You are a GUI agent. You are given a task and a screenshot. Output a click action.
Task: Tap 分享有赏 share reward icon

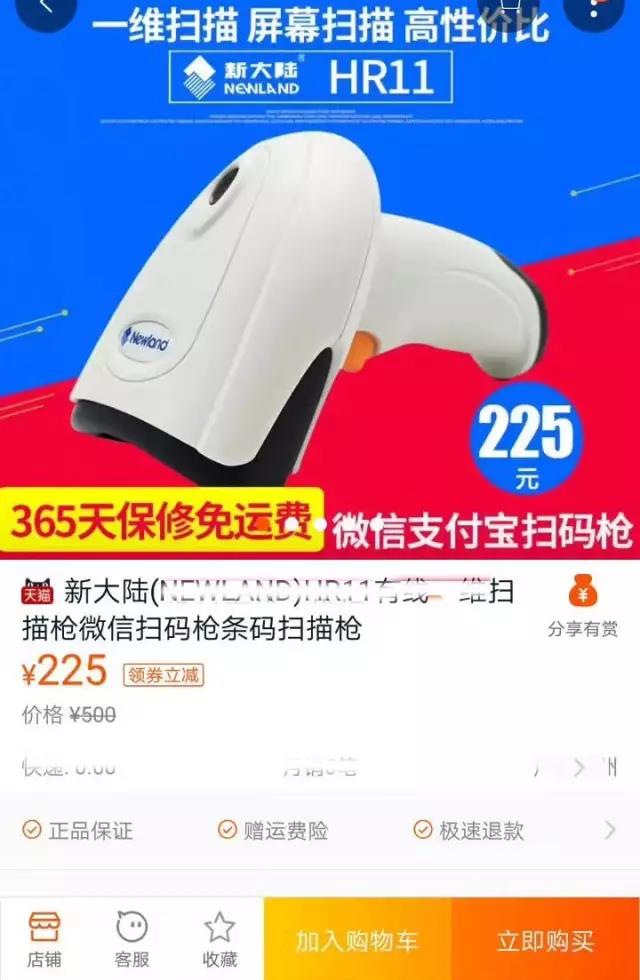coord(582,606)
